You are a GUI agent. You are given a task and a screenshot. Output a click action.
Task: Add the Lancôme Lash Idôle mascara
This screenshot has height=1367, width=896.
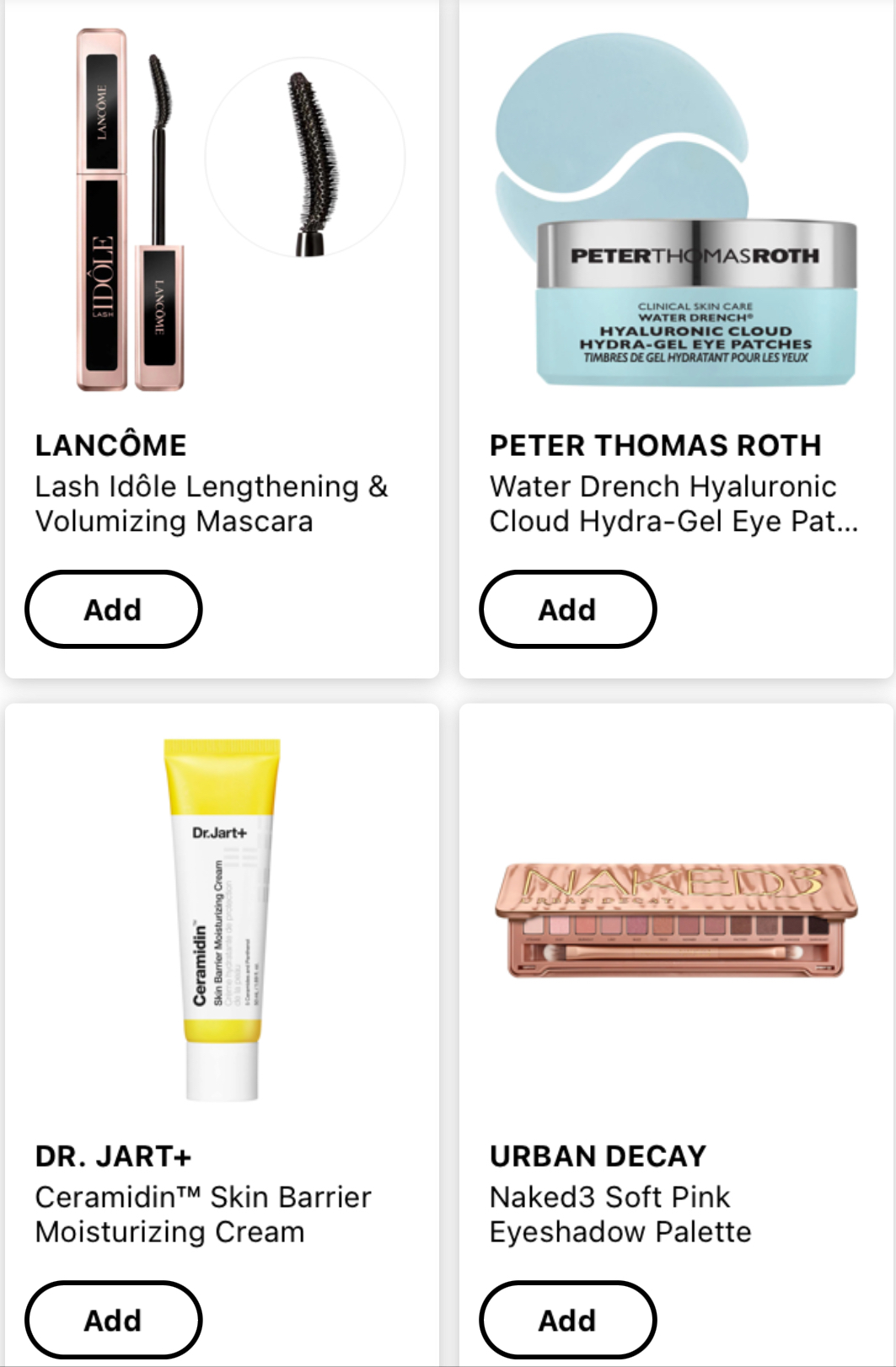pos(113,609)
